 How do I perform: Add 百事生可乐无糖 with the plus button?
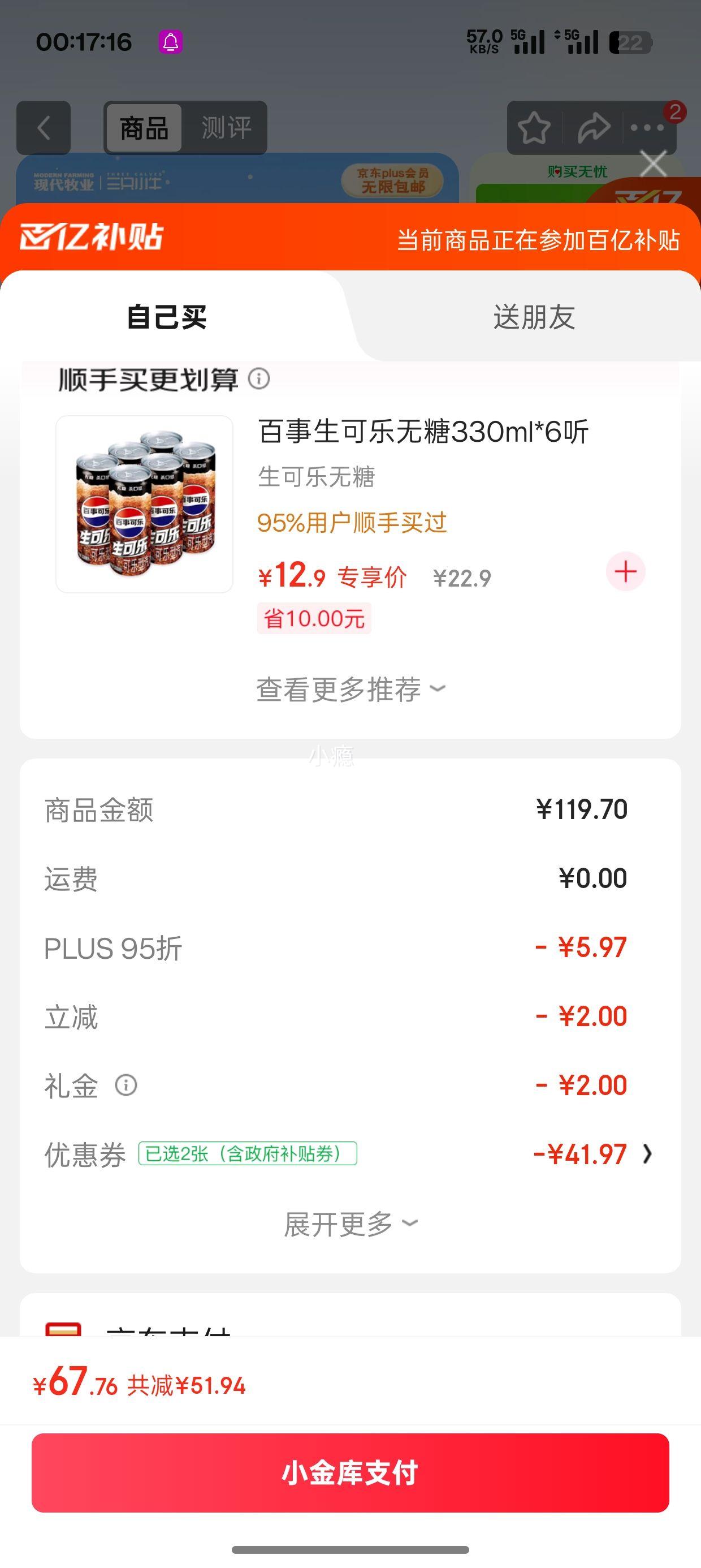coord(625,571)
